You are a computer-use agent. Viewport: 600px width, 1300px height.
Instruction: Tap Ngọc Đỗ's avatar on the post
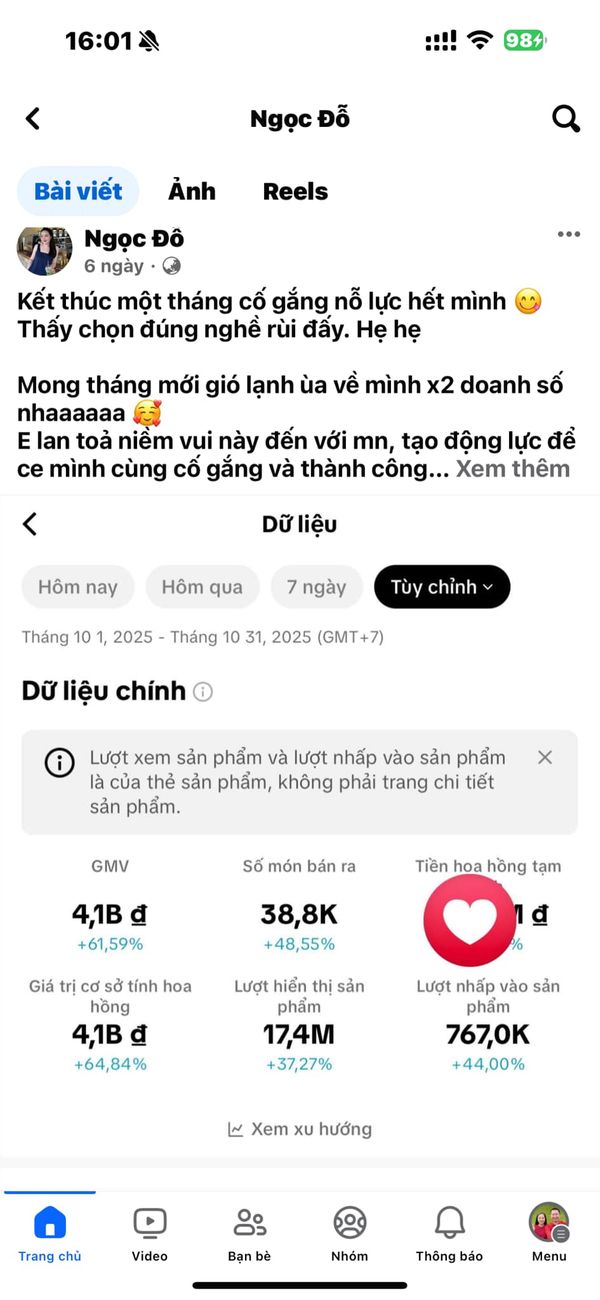pyautogui.click(x=44, y=250)
